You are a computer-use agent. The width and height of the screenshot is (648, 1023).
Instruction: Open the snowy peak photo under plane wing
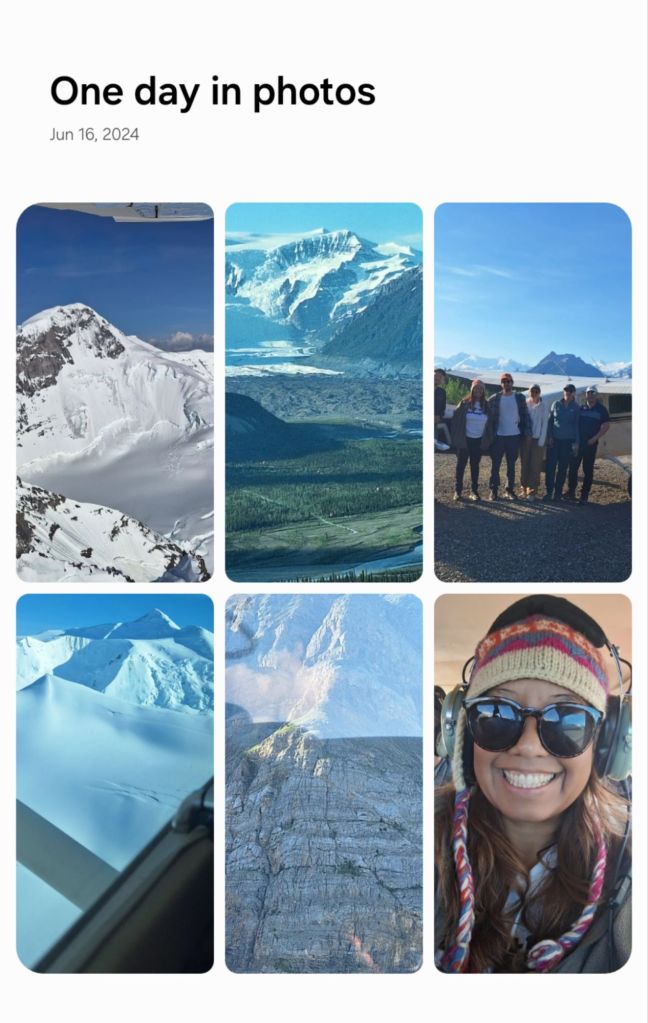point(114,392)
